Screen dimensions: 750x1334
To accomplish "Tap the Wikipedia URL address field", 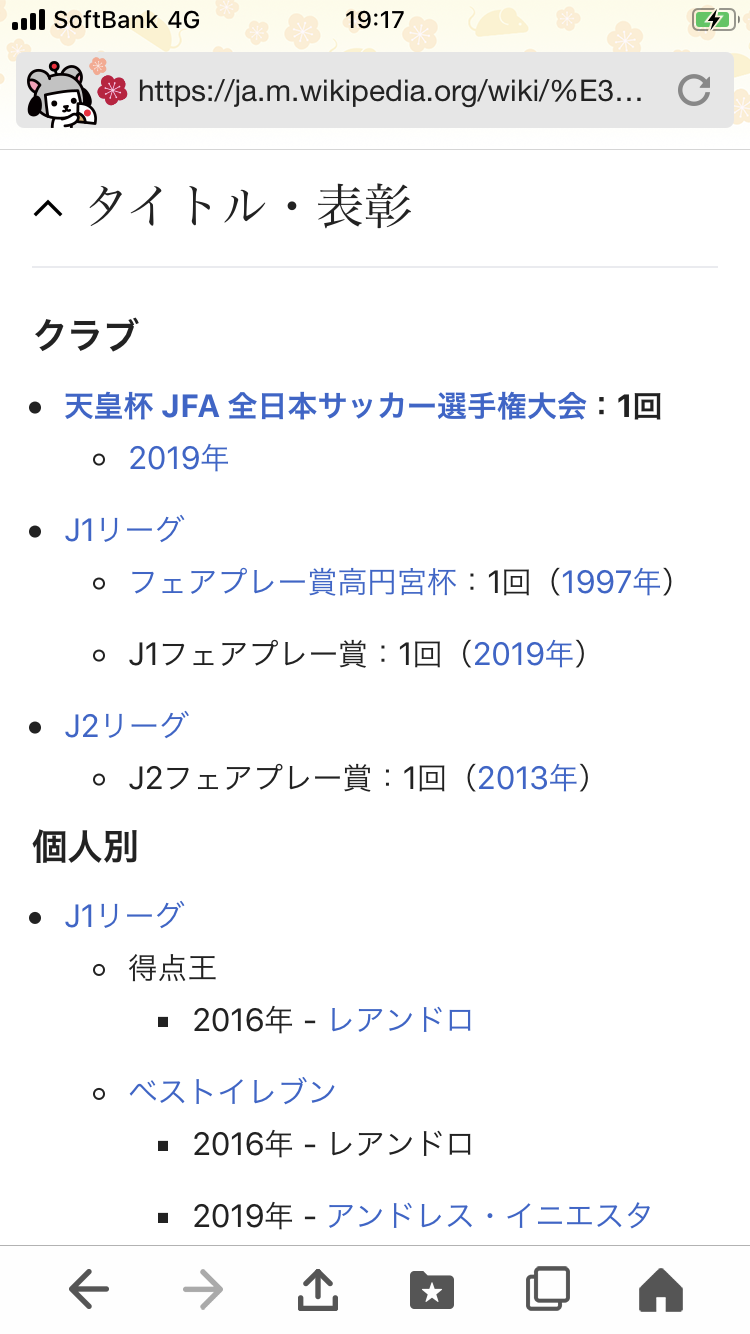I will click(390, 91).
